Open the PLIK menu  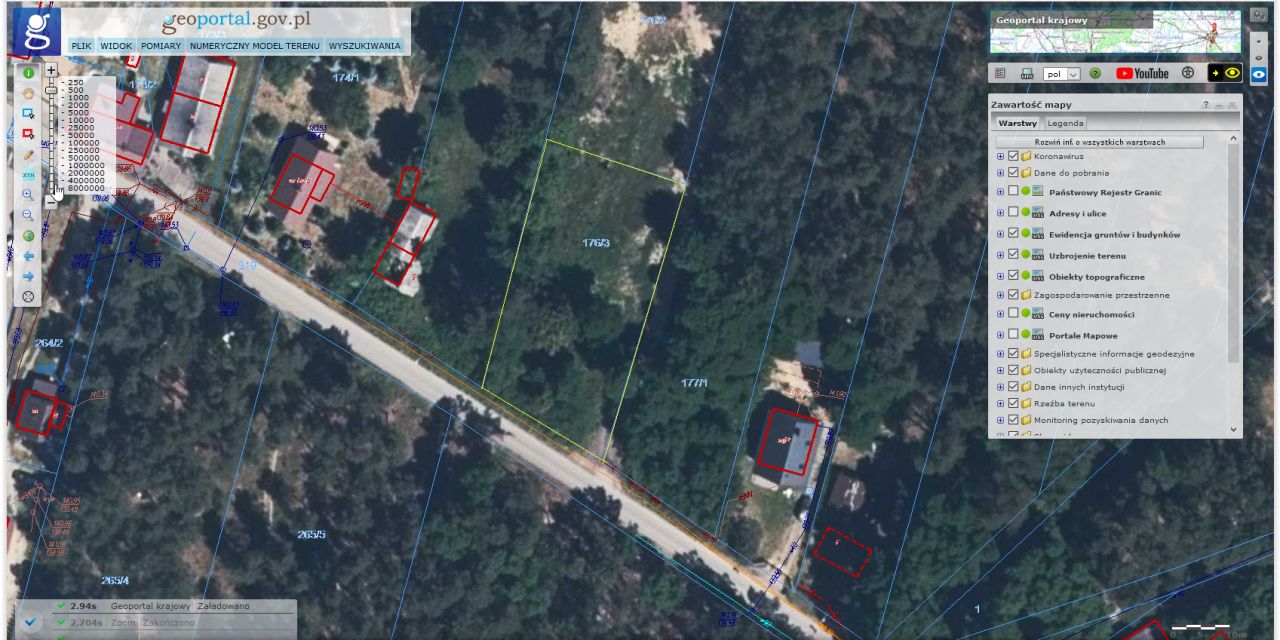(81, 46)
